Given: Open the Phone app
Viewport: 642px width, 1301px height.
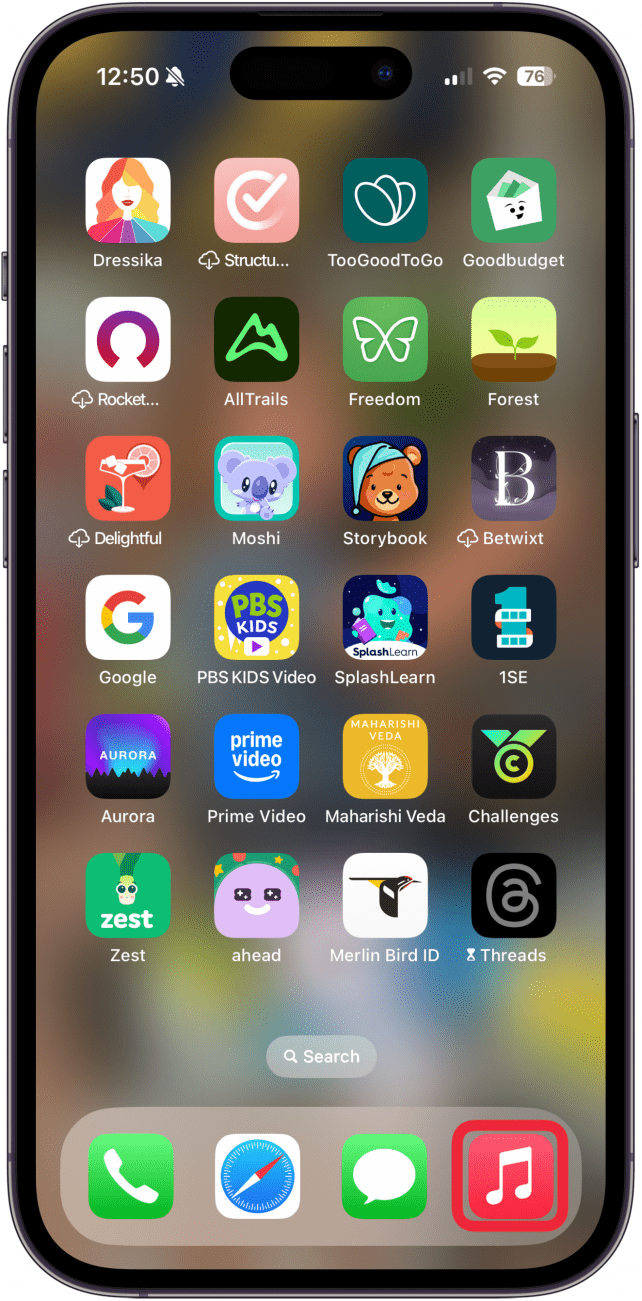Looking at the screenshot, I should click(x=130, y=1175).
